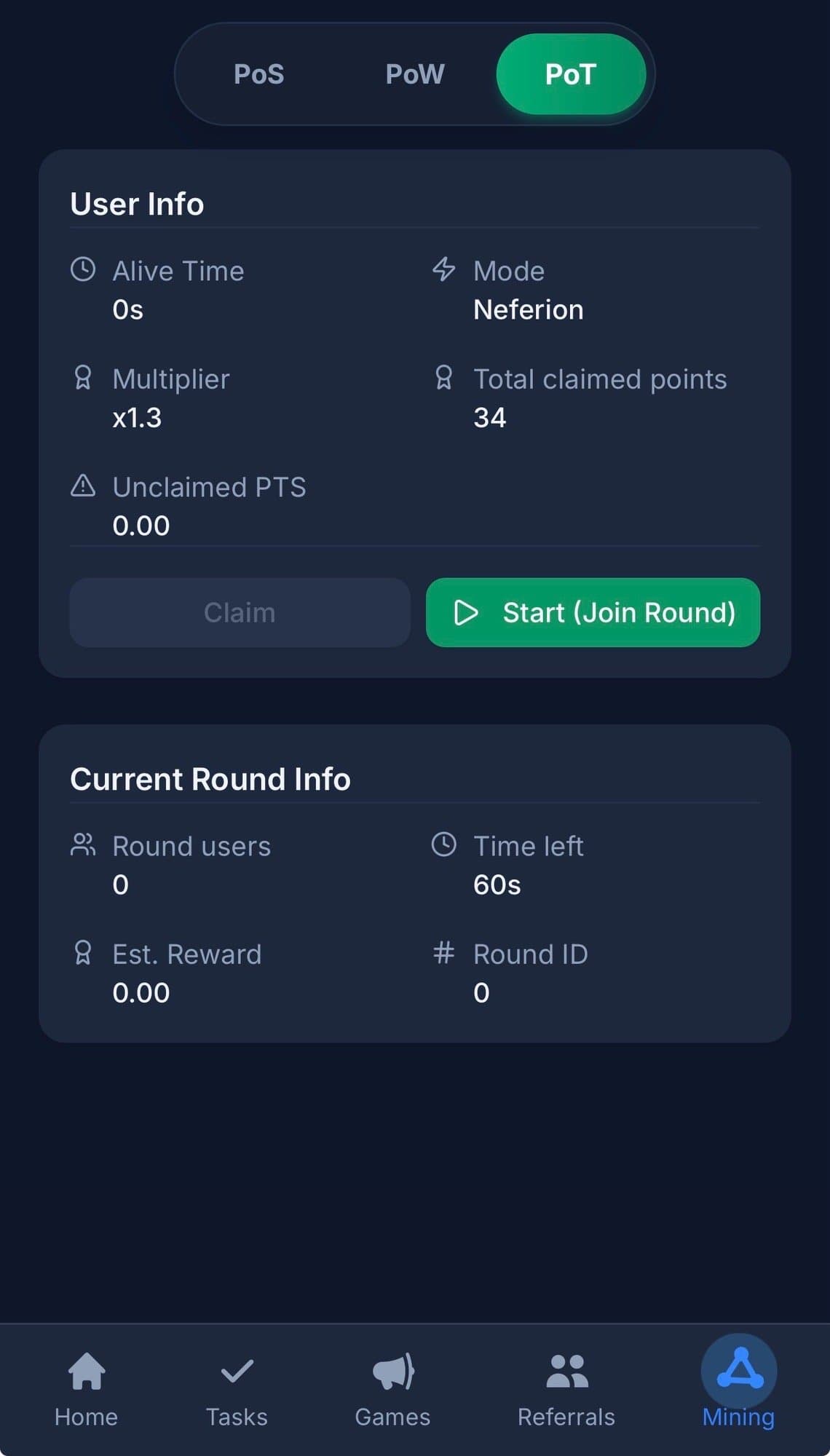Open the Referrals tab
Image resolution: width=830 pixels, height=1456 pixels.
(x=566, y=1390)
